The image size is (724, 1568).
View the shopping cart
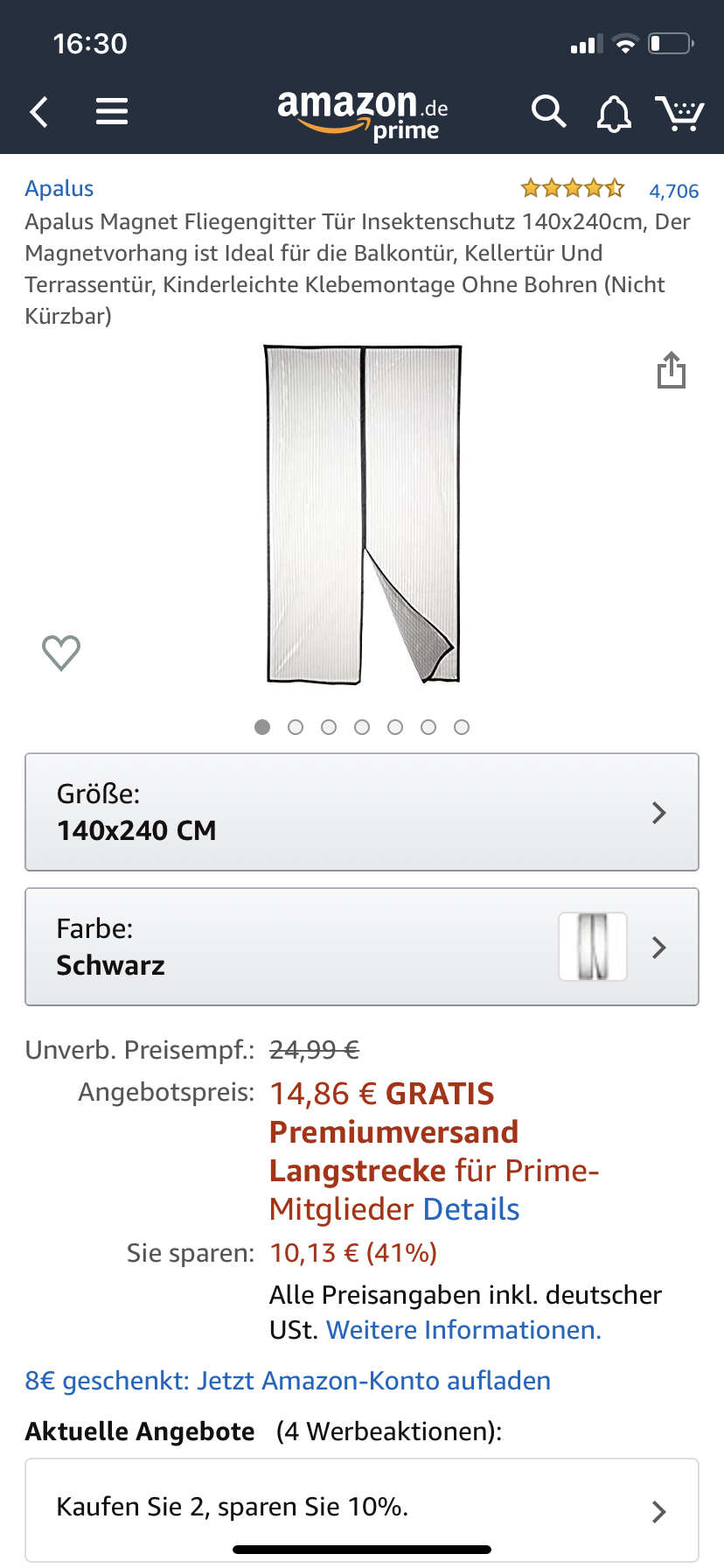pos(679,113)
